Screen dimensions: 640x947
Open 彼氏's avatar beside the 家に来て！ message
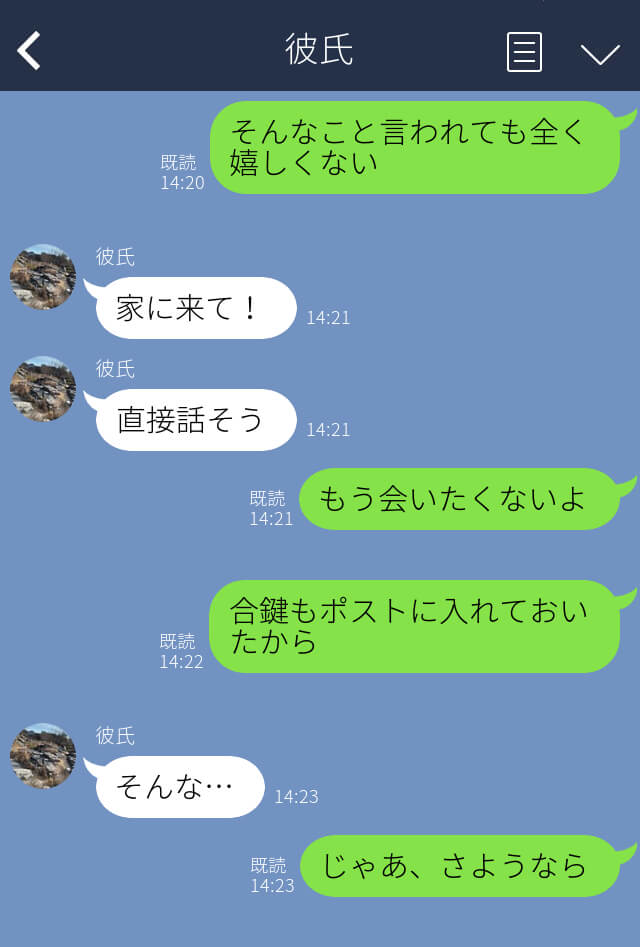click(43, 277)
